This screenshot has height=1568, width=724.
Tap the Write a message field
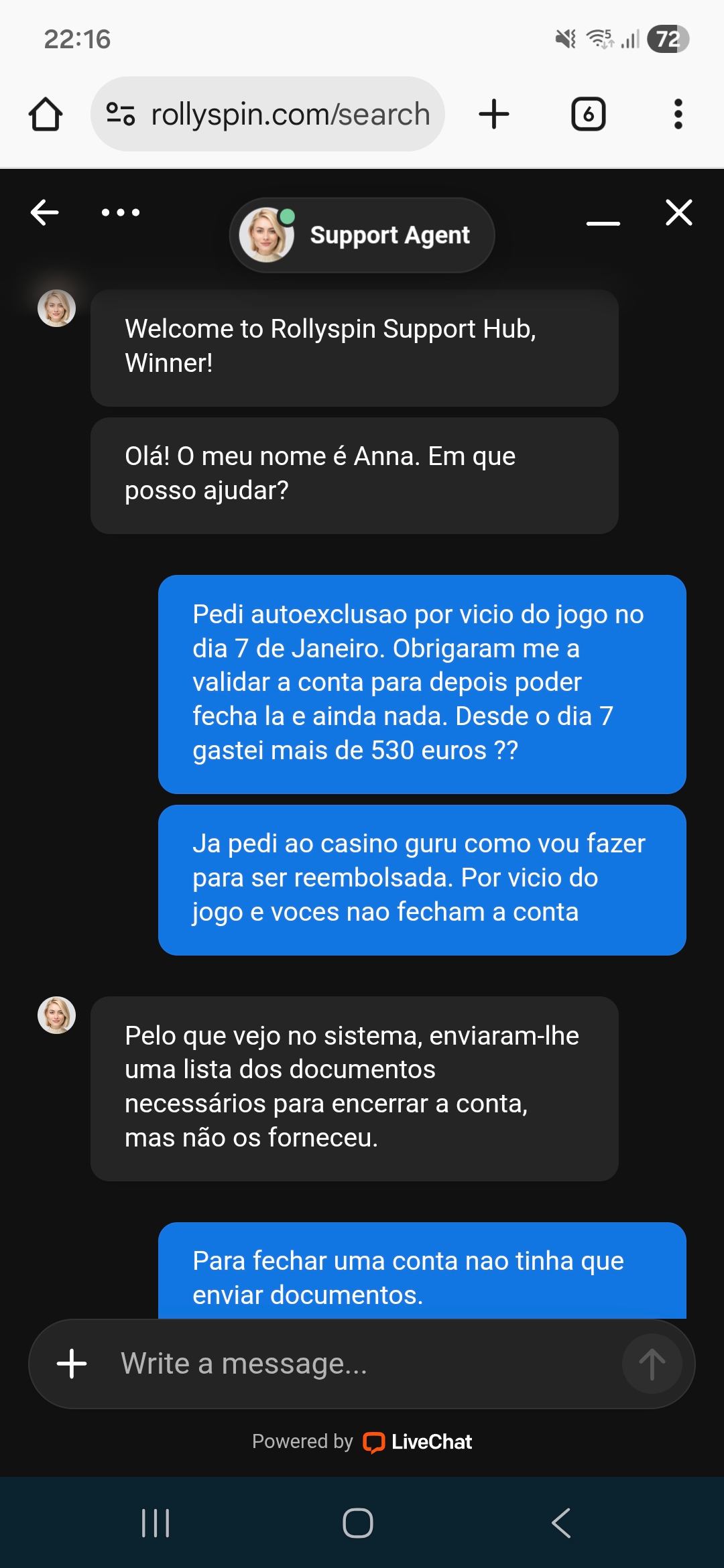click(x=362, y=1364)
